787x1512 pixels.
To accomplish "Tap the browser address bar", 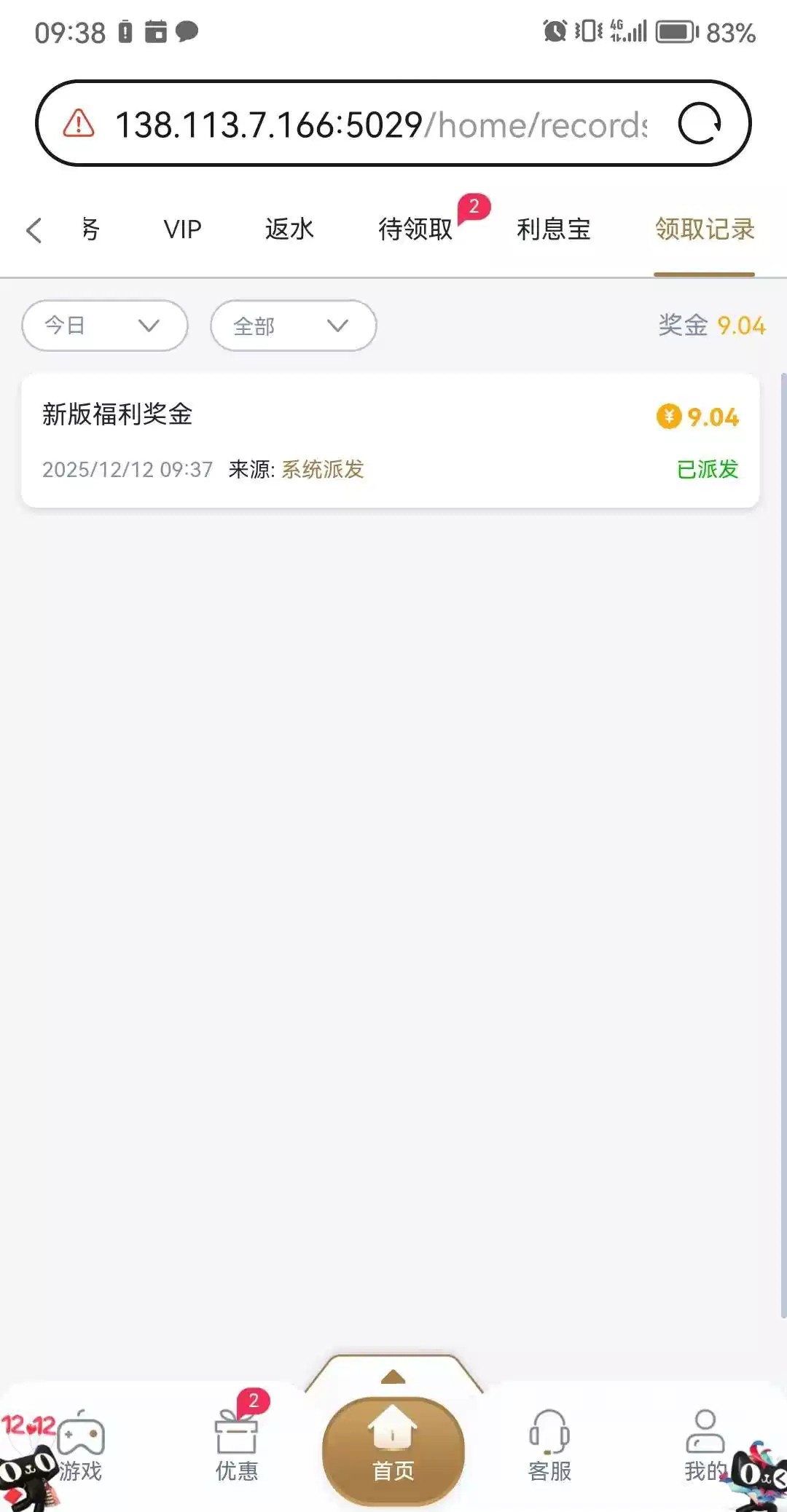I will 379,125.
